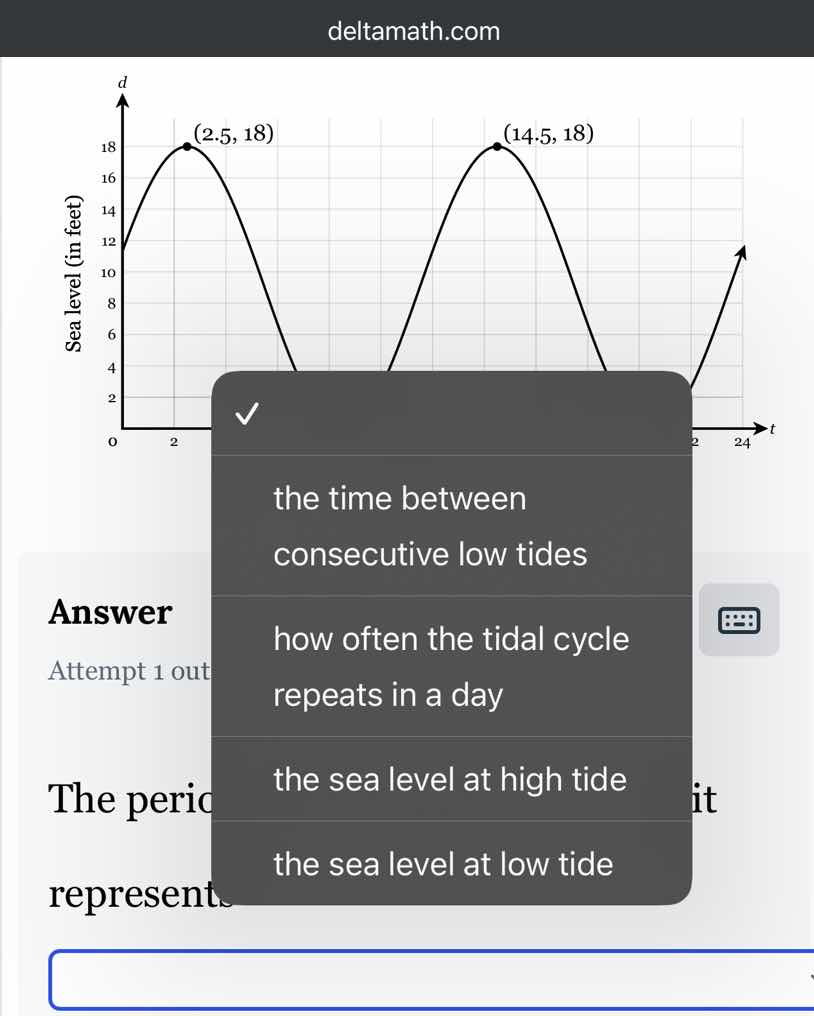The width and height of the screenshot is (814, 1016).
Task: Select 'the time between consecutive low tides'
Action: (x=430, y=526)
